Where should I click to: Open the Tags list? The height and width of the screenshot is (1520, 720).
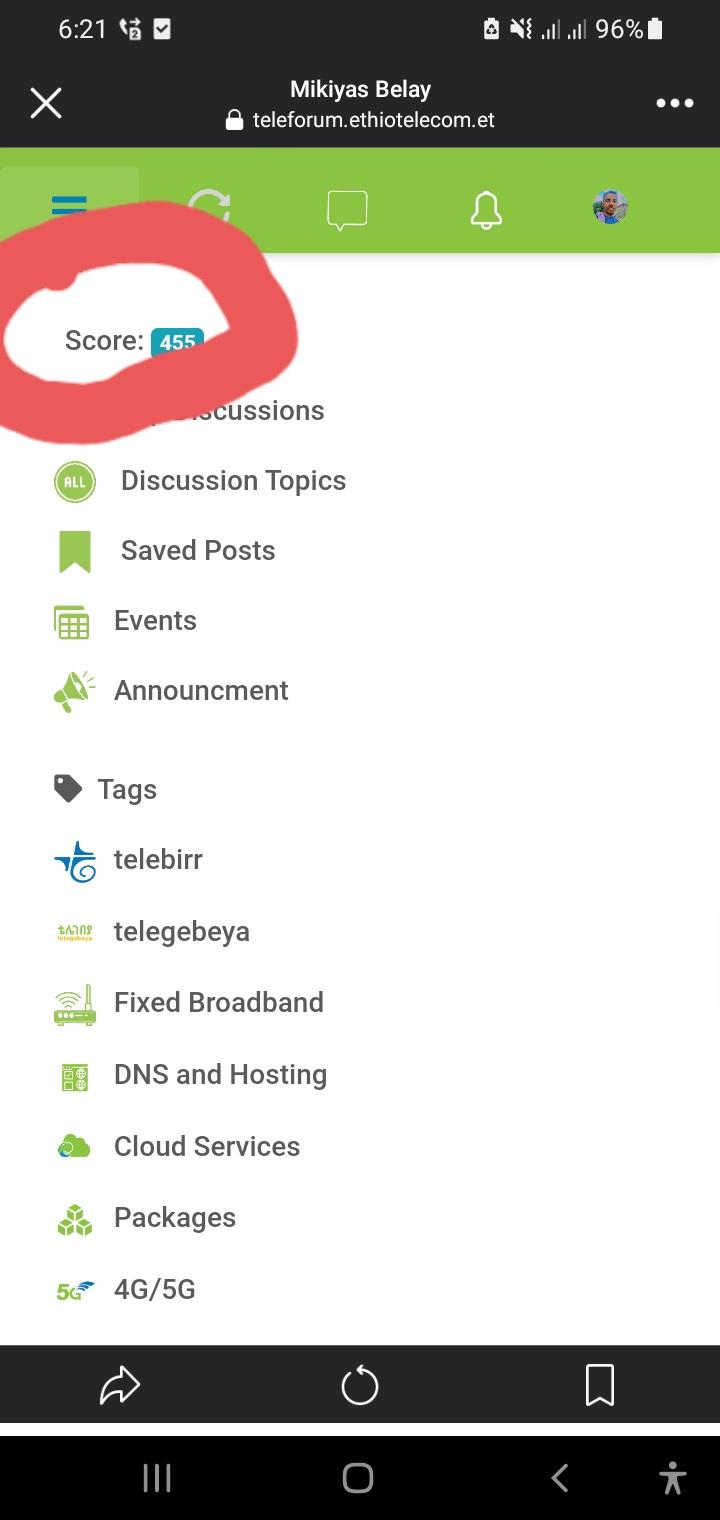coord(105,790)
